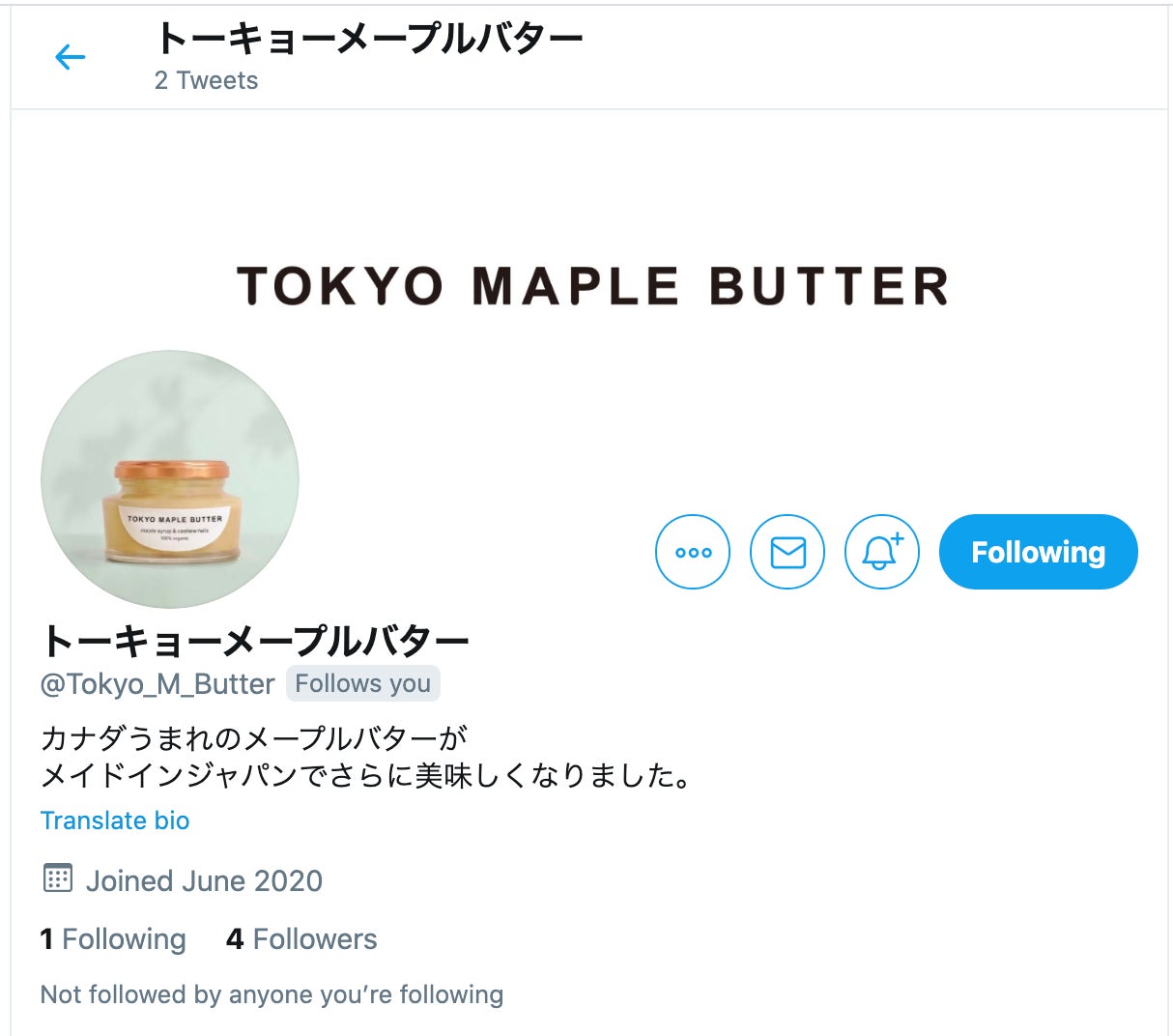The height and width of the screenshot is (1036, 1173).
Task: Open the 1 Following list
Action: pos(113,939)
